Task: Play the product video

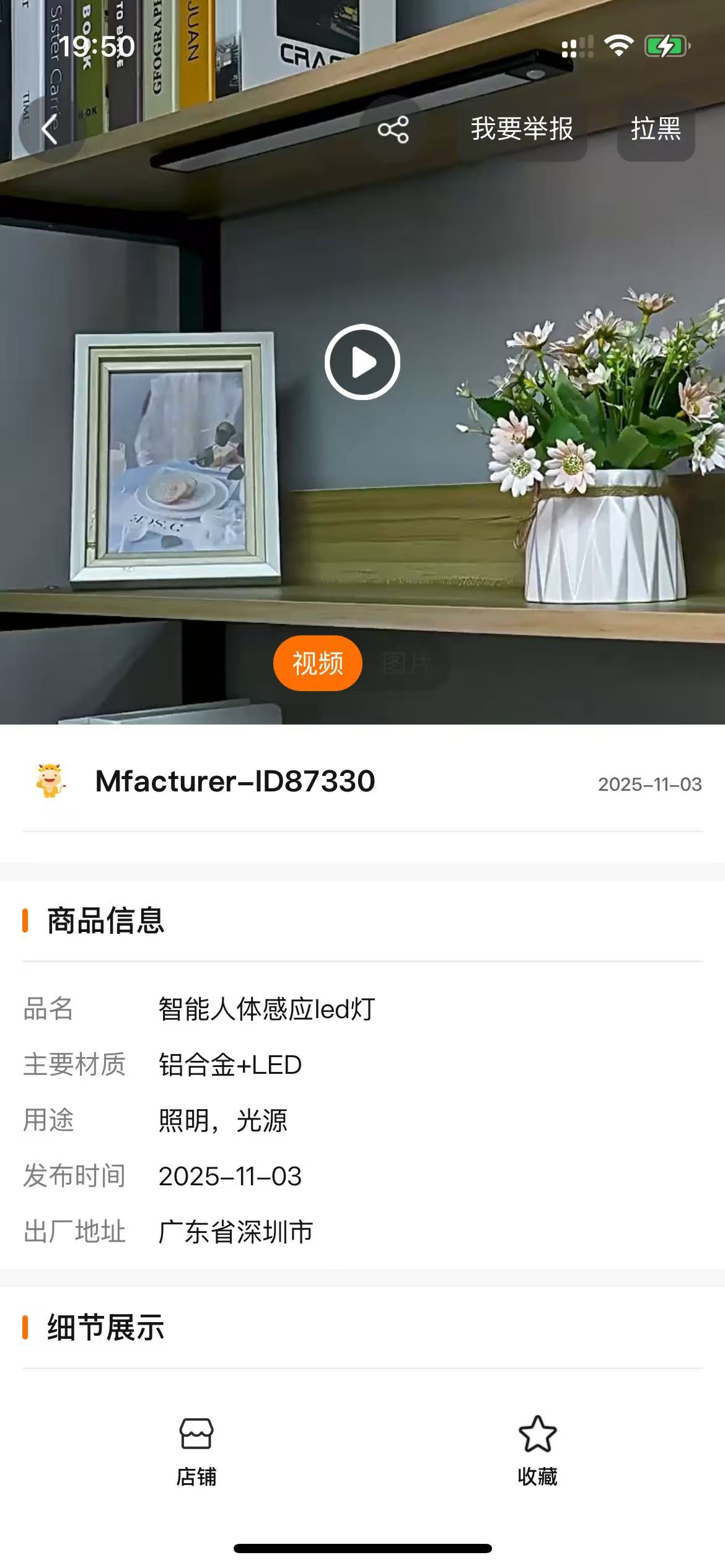Action: (x=362, y=362)
